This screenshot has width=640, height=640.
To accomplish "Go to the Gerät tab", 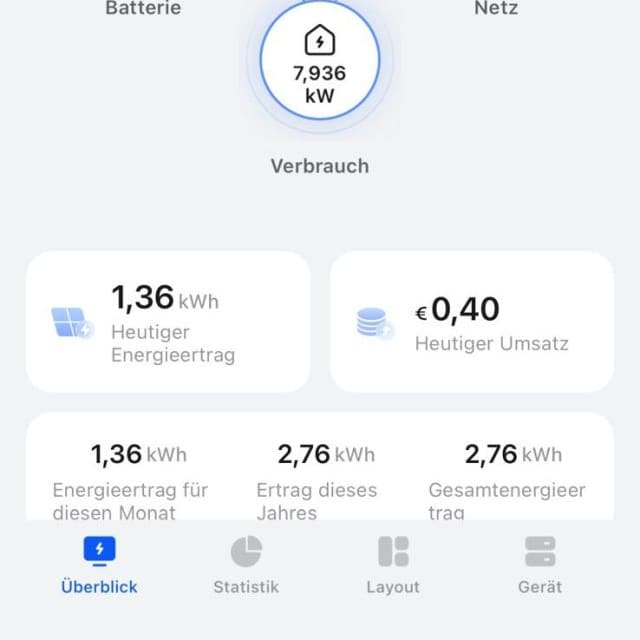I will [540, 565].
